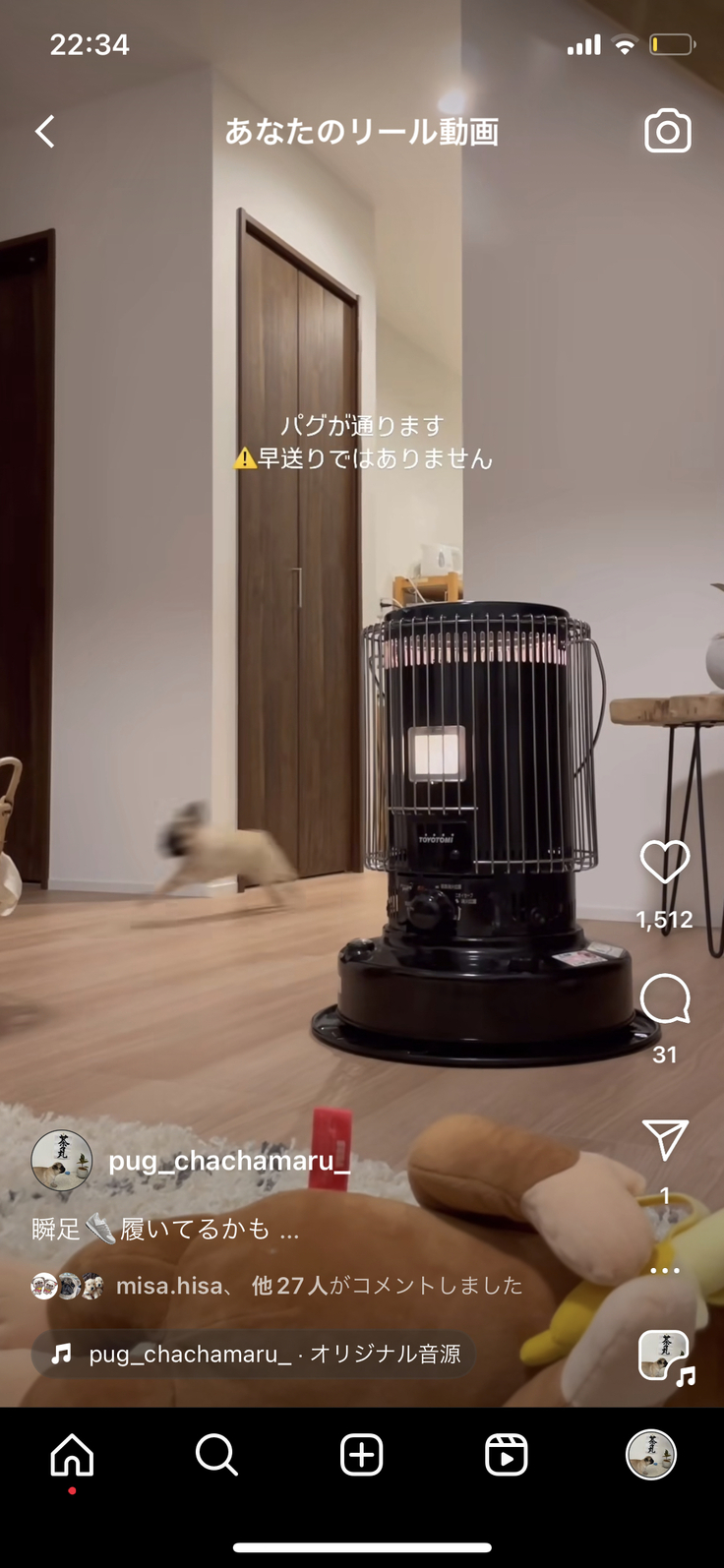
Task: Switch to the Search tab
Action: pos(216,1455)
